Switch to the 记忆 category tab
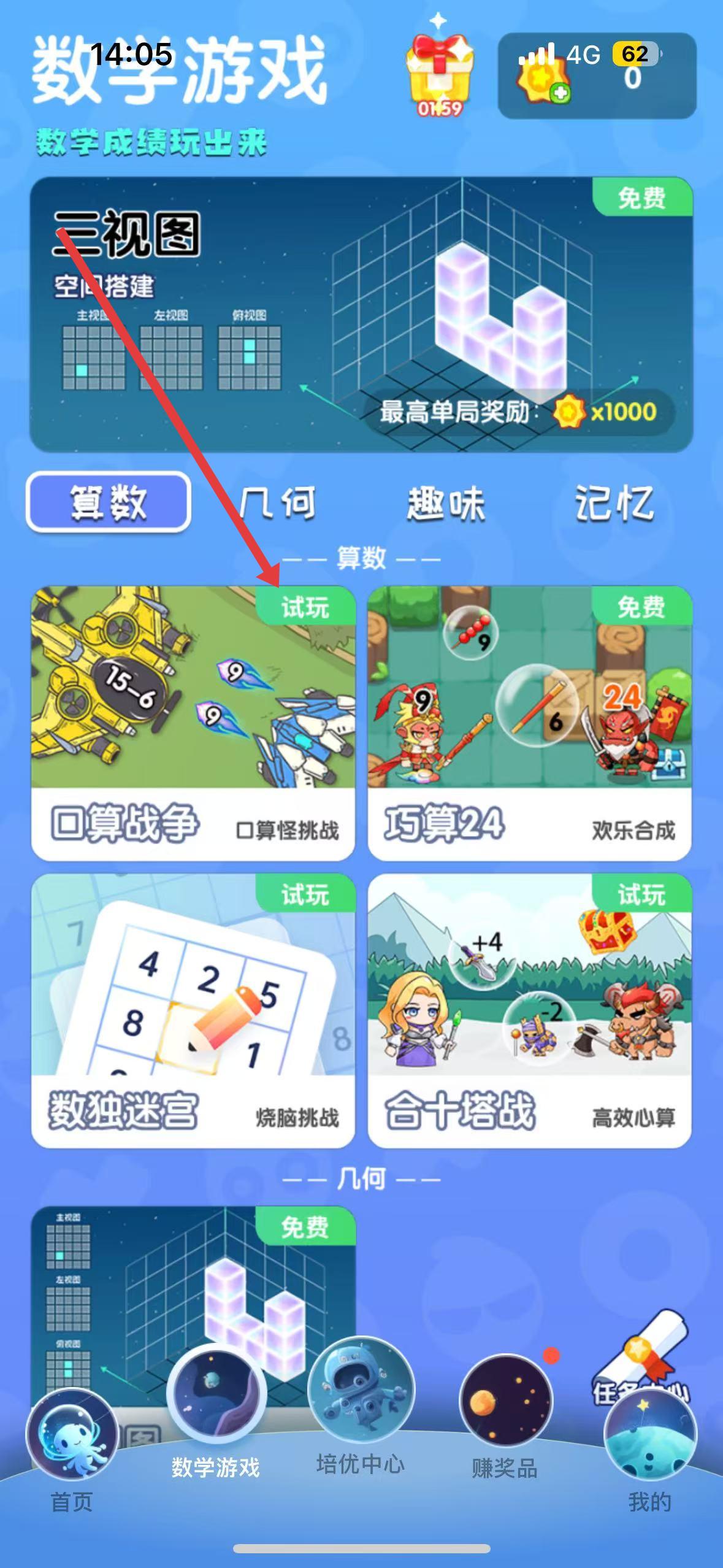Viewport: 723px width, 1568px height. 614,503
